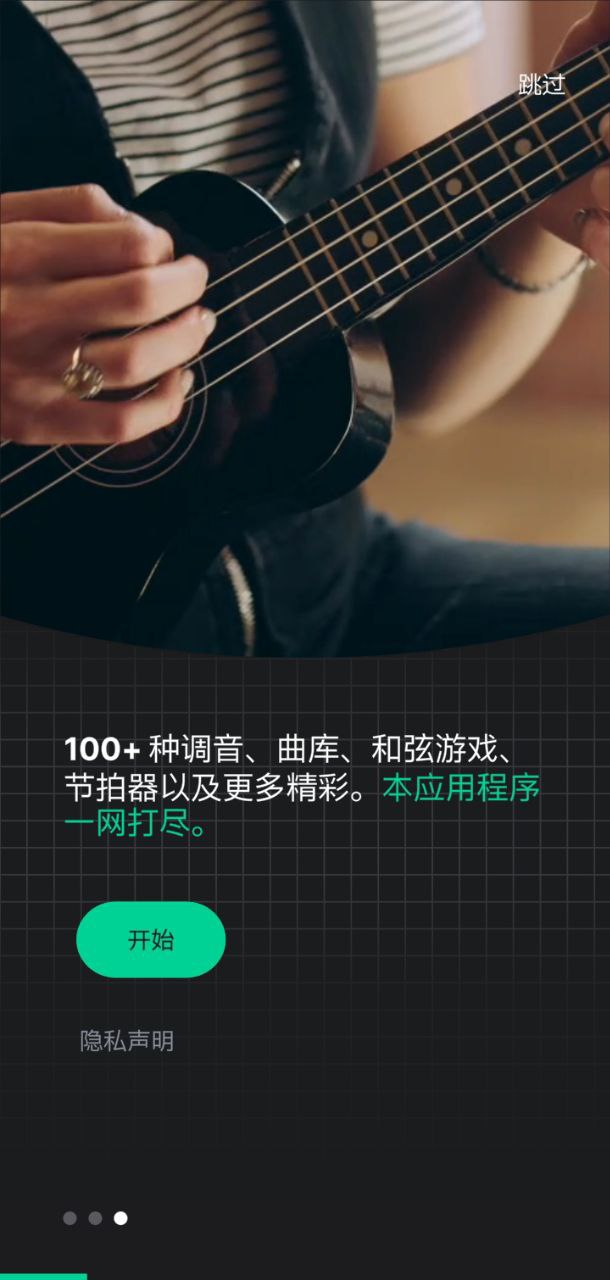Tap the green 开始 button
Viewport: 610px width, 1280px height.
[151, 940]
